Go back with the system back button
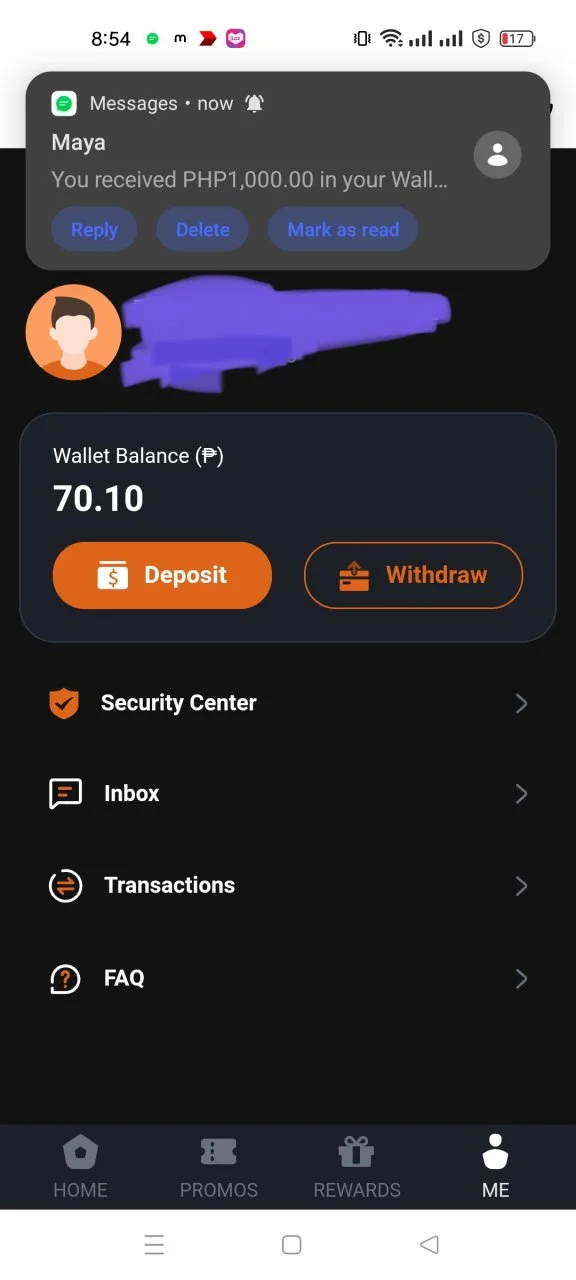The width and height of the screenshot is (576, 1280). pyautogui.click(x=429, y=1244)
